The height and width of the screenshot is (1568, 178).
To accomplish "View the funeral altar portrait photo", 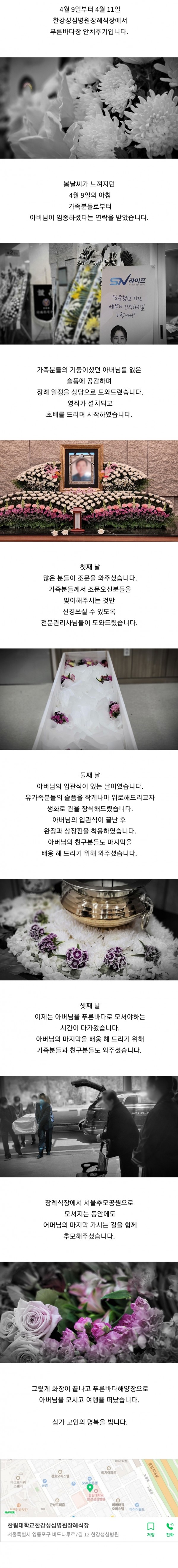I will click(89, 490).
